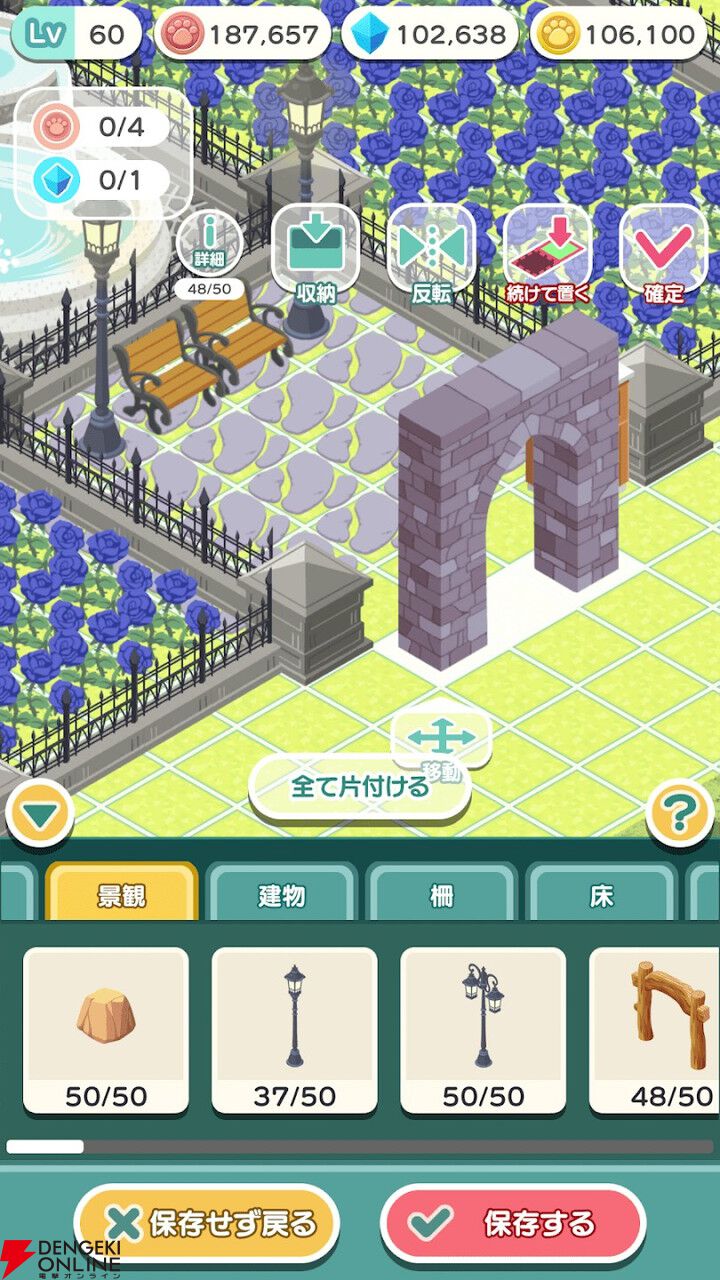Screen dimensions: 720x1280
Task: Tap the 移動 move arrows
Action: (x=441, y=742)
